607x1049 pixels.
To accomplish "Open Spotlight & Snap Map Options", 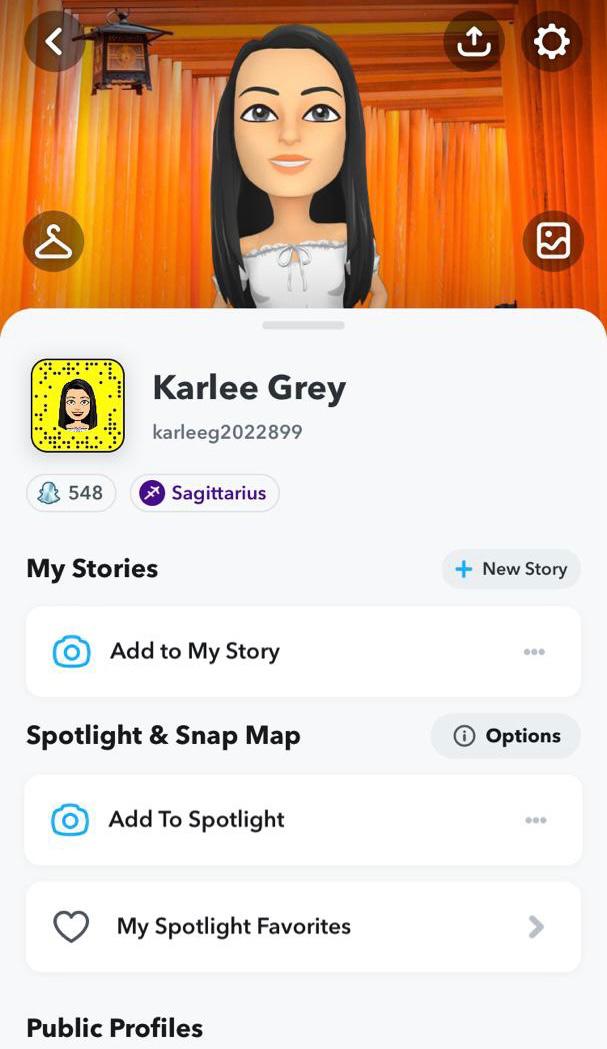I will (x=506, y=736).
